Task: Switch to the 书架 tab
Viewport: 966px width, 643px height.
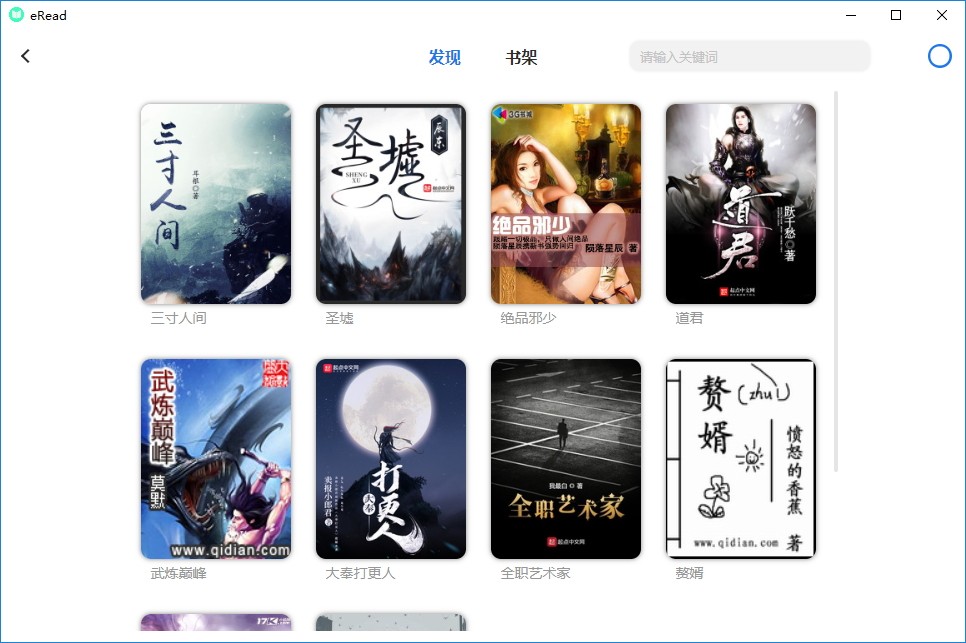Action: click(521, 57)
